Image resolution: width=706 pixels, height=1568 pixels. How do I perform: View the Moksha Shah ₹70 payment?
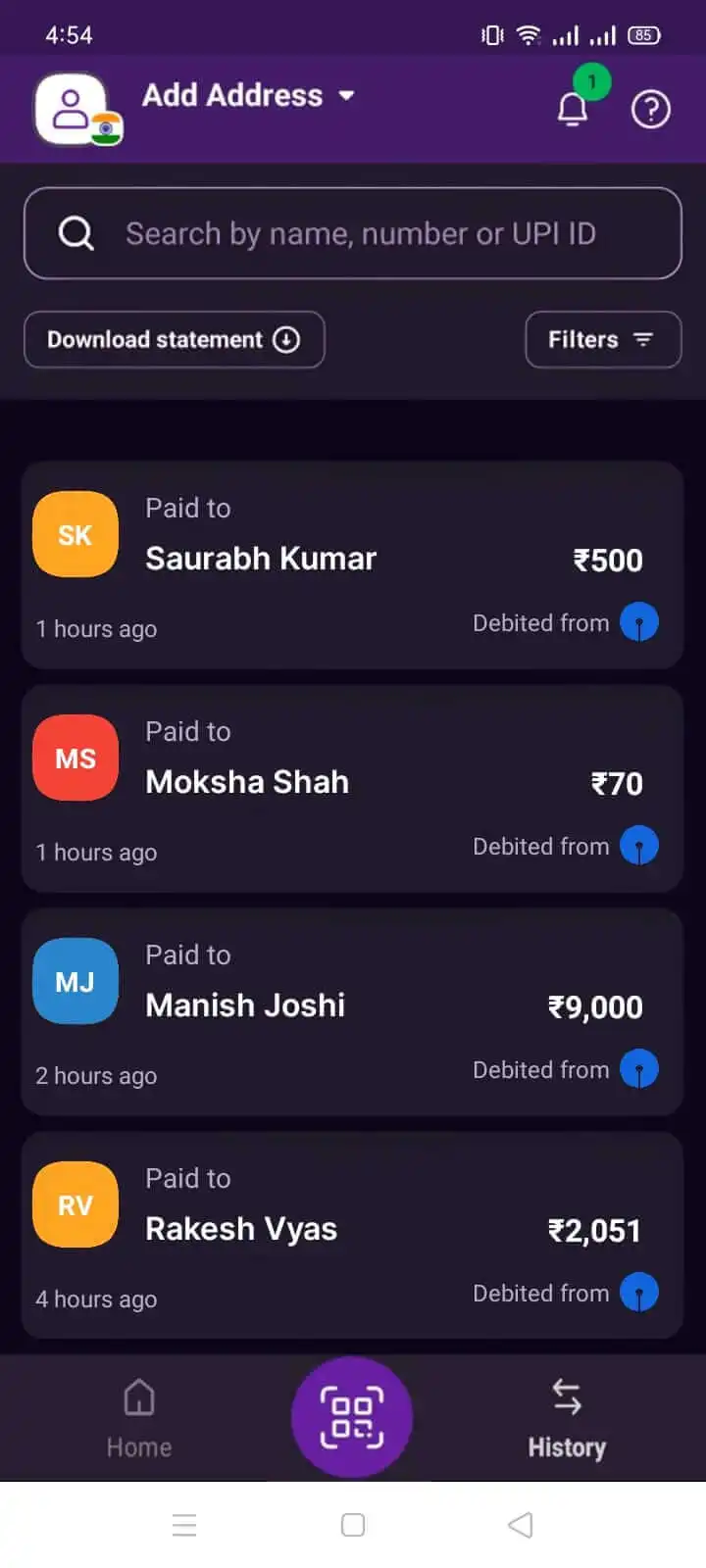(353, 788)
